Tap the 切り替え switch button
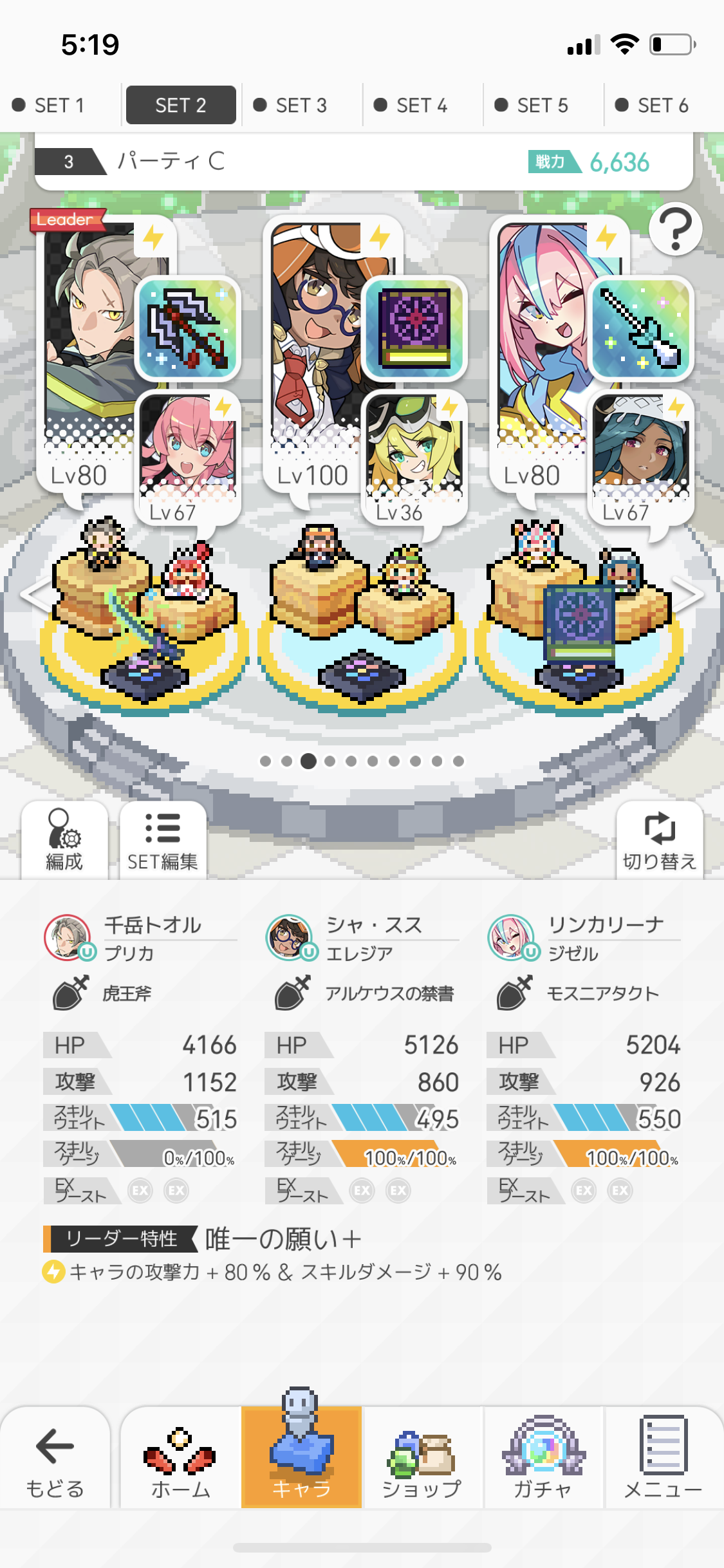724x1568 pixels. pos(659,840)
